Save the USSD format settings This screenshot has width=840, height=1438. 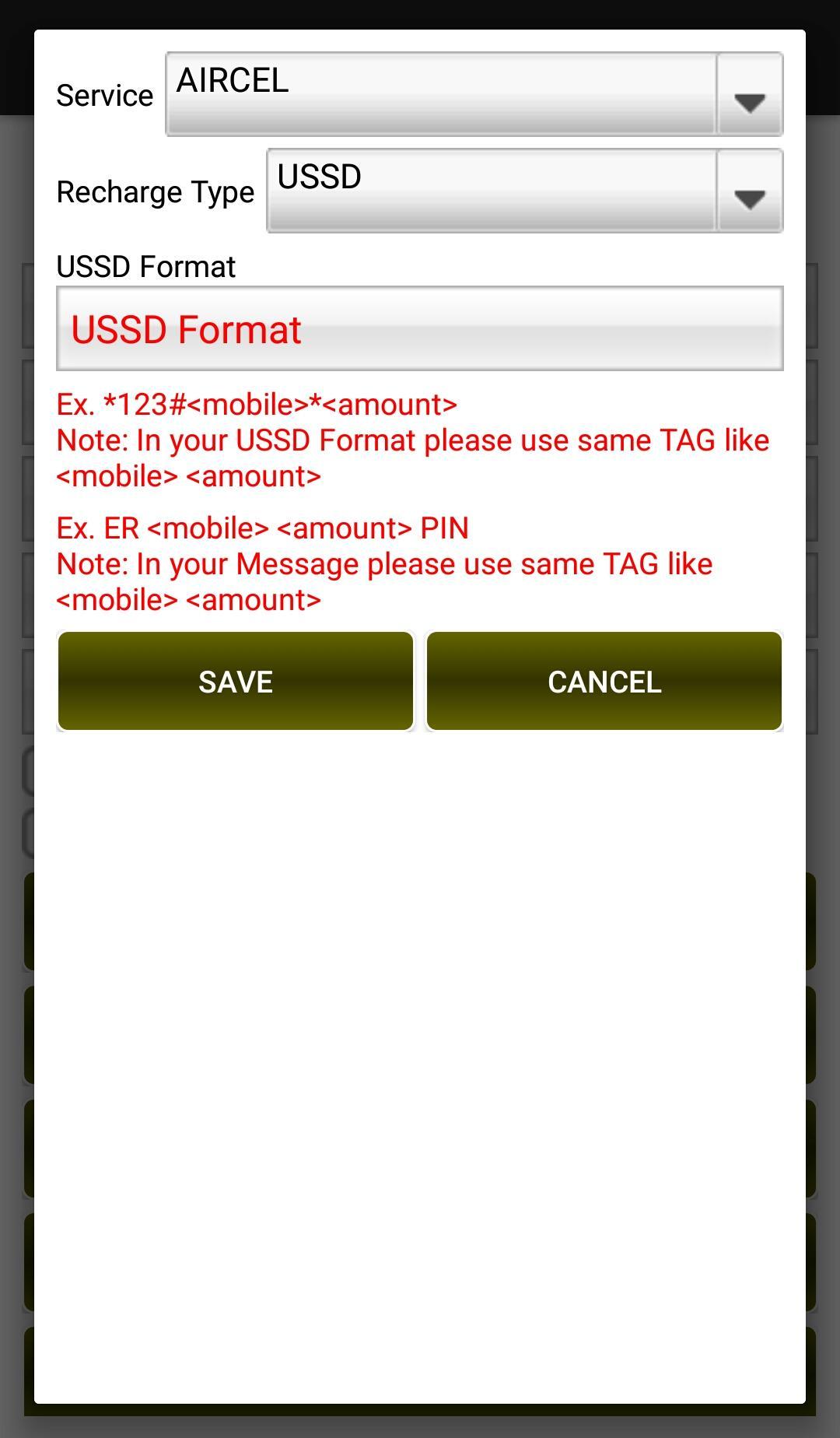(236, 681)
